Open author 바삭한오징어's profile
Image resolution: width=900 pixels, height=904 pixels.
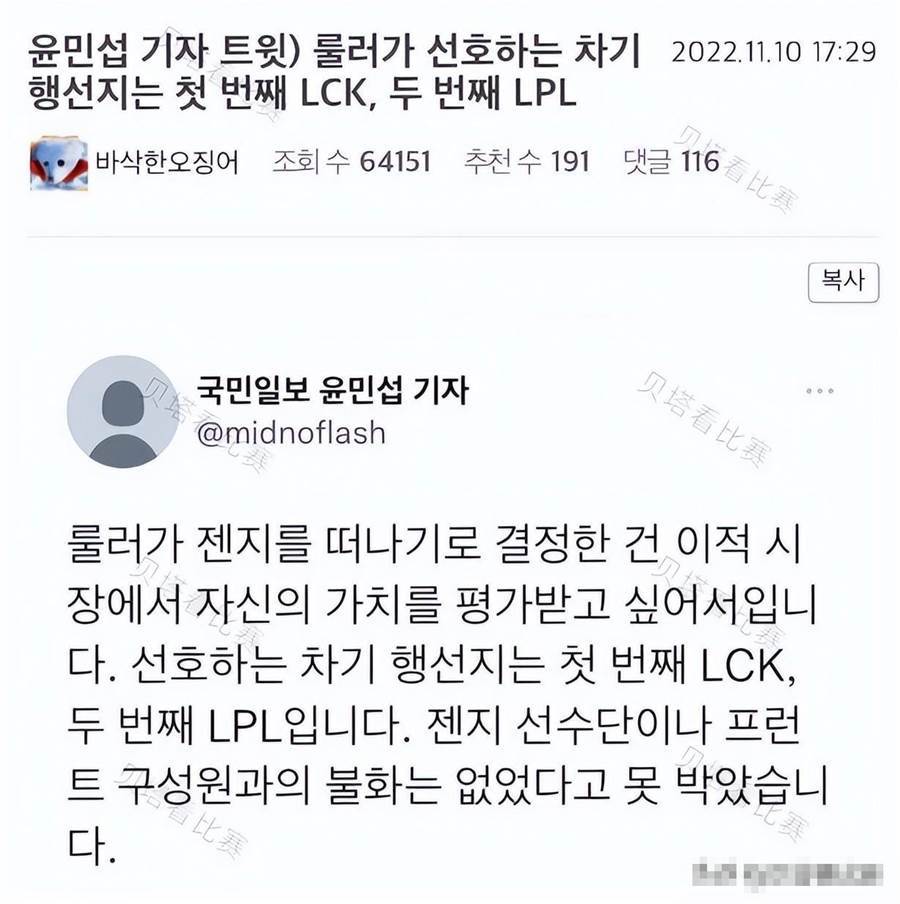click(166, 161)
